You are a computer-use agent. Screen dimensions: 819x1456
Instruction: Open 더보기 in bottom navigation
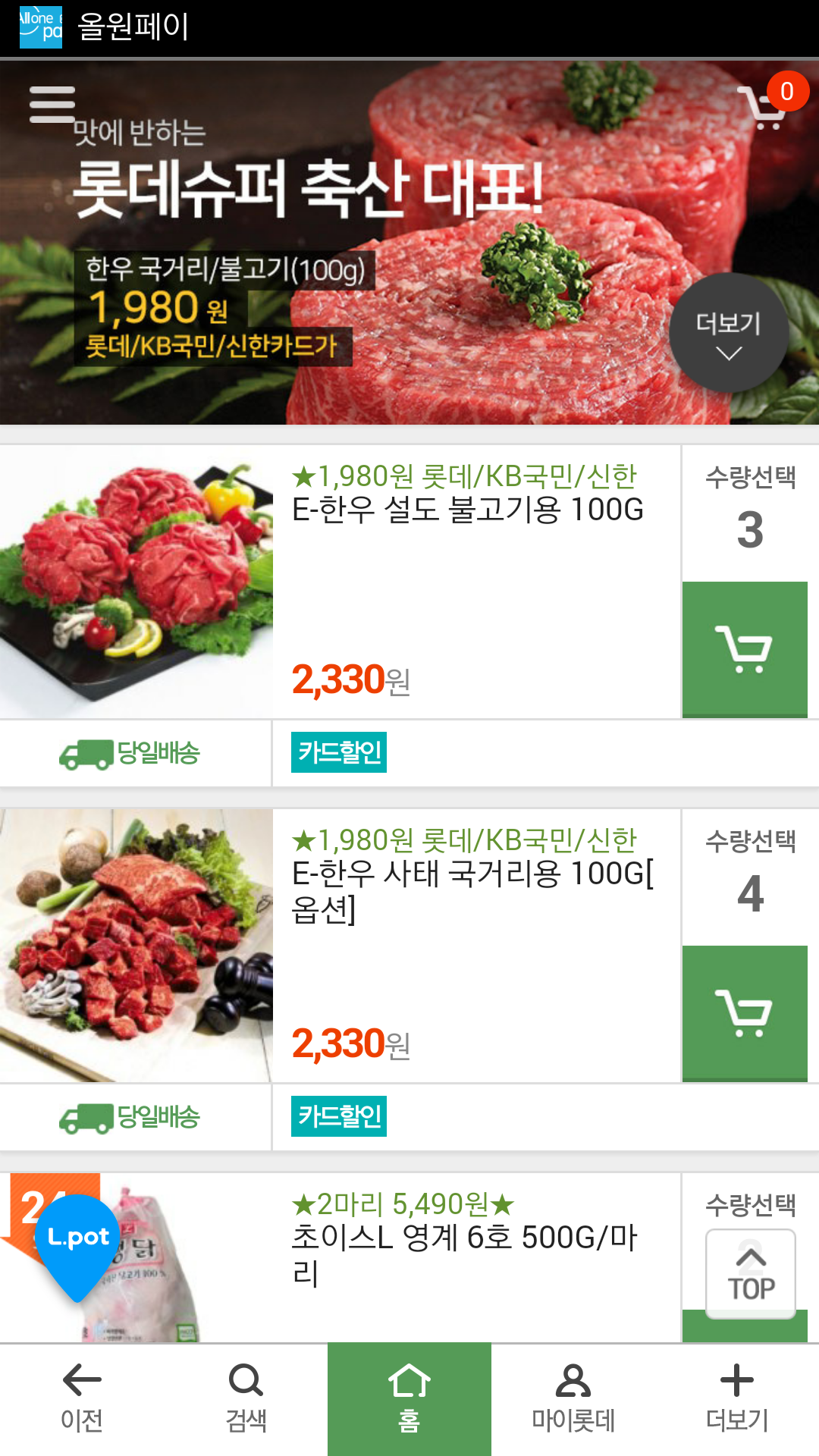[x=737, y=1400]
